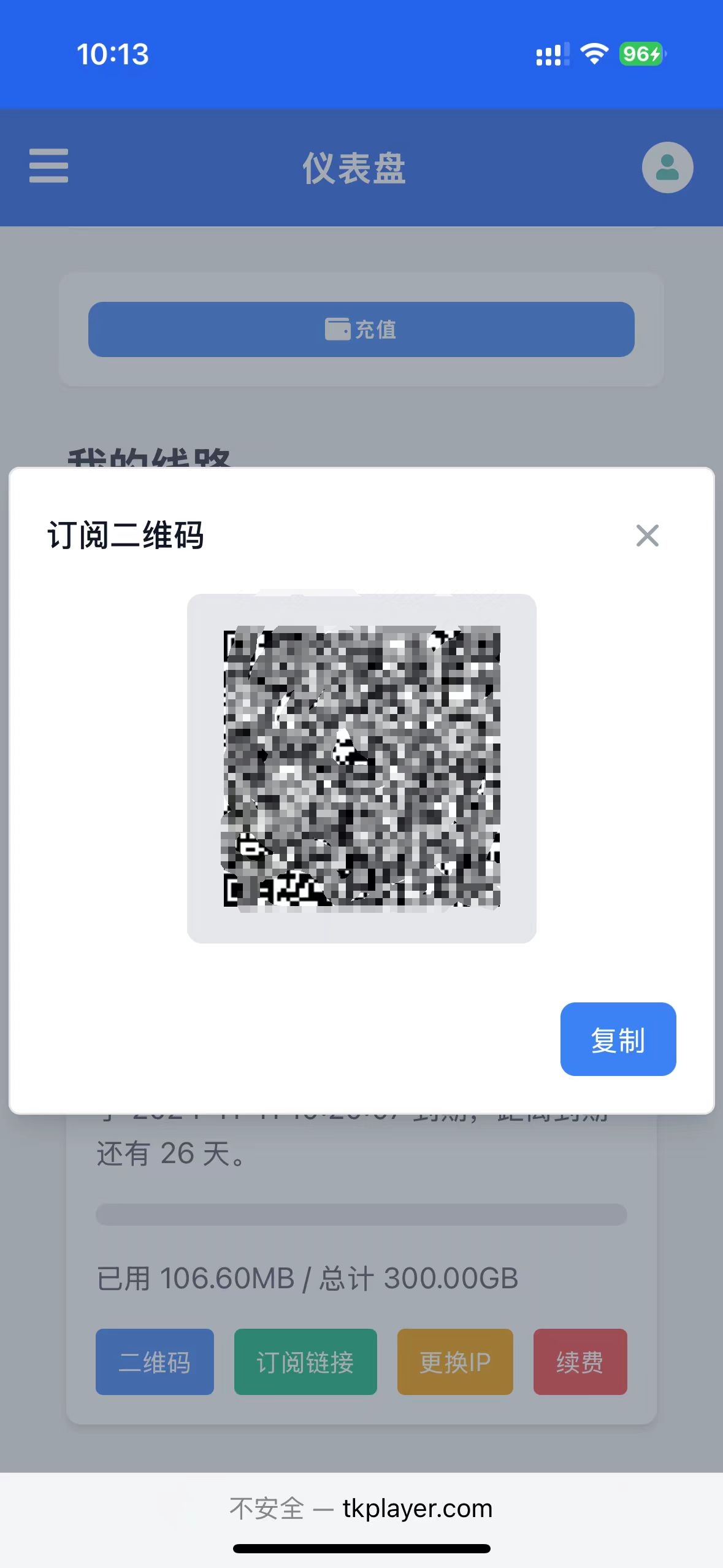Select the 二维码 QR code button

[x=154, y=1362]
